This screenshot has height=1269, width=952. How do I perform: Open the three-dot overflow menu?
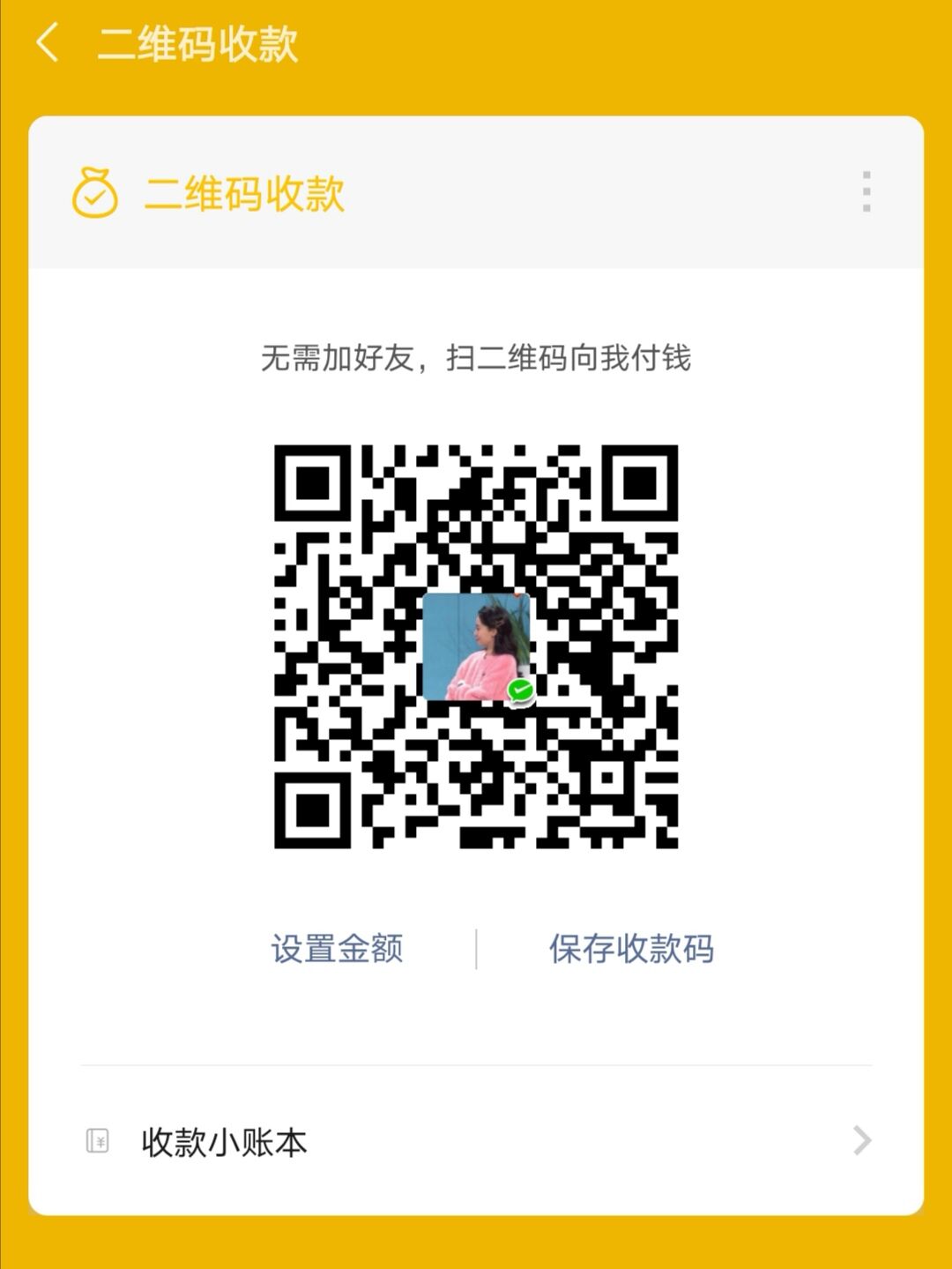(x=866, y=191)
